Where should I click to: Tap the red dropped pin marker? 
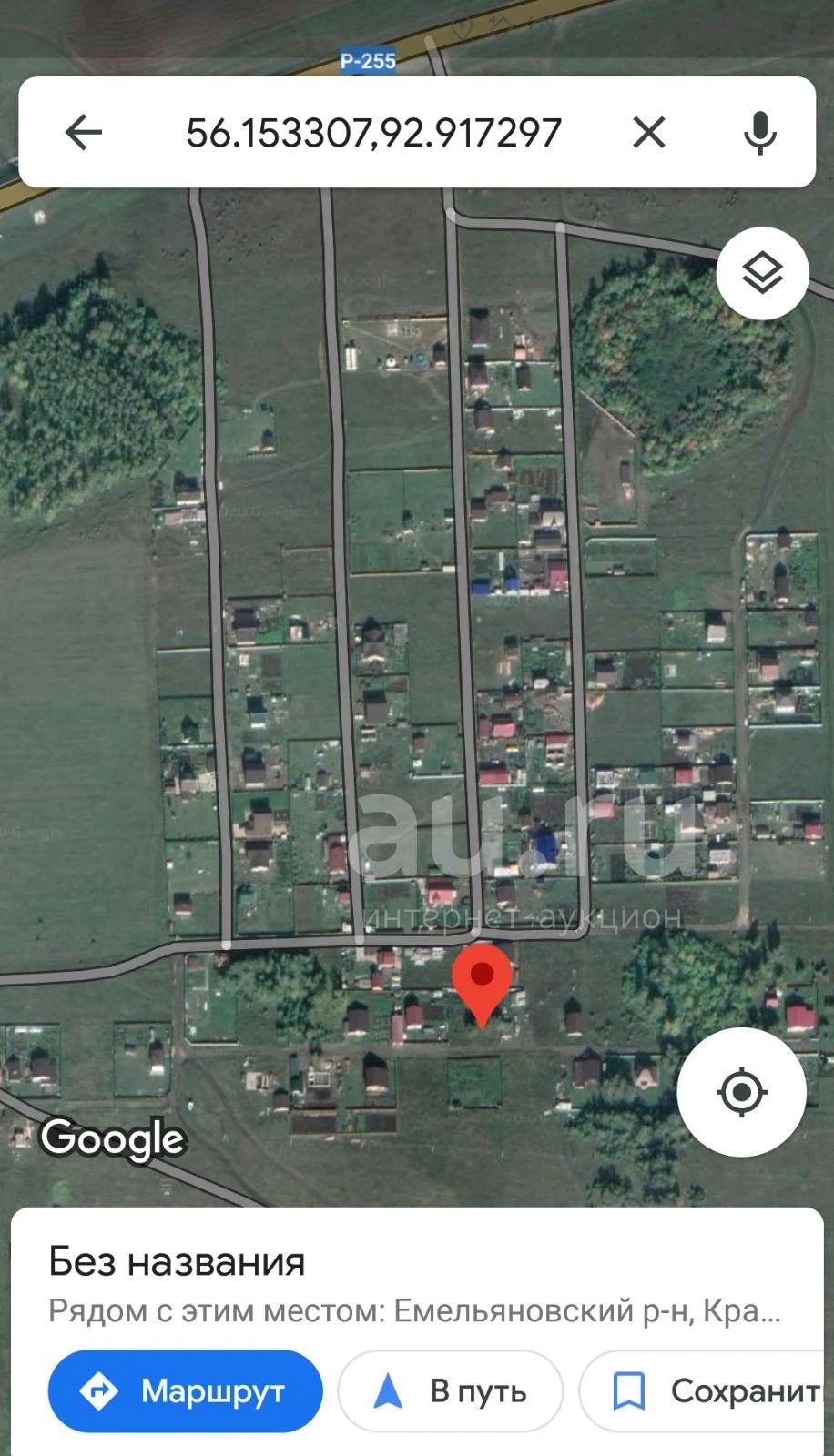[482, 985]
